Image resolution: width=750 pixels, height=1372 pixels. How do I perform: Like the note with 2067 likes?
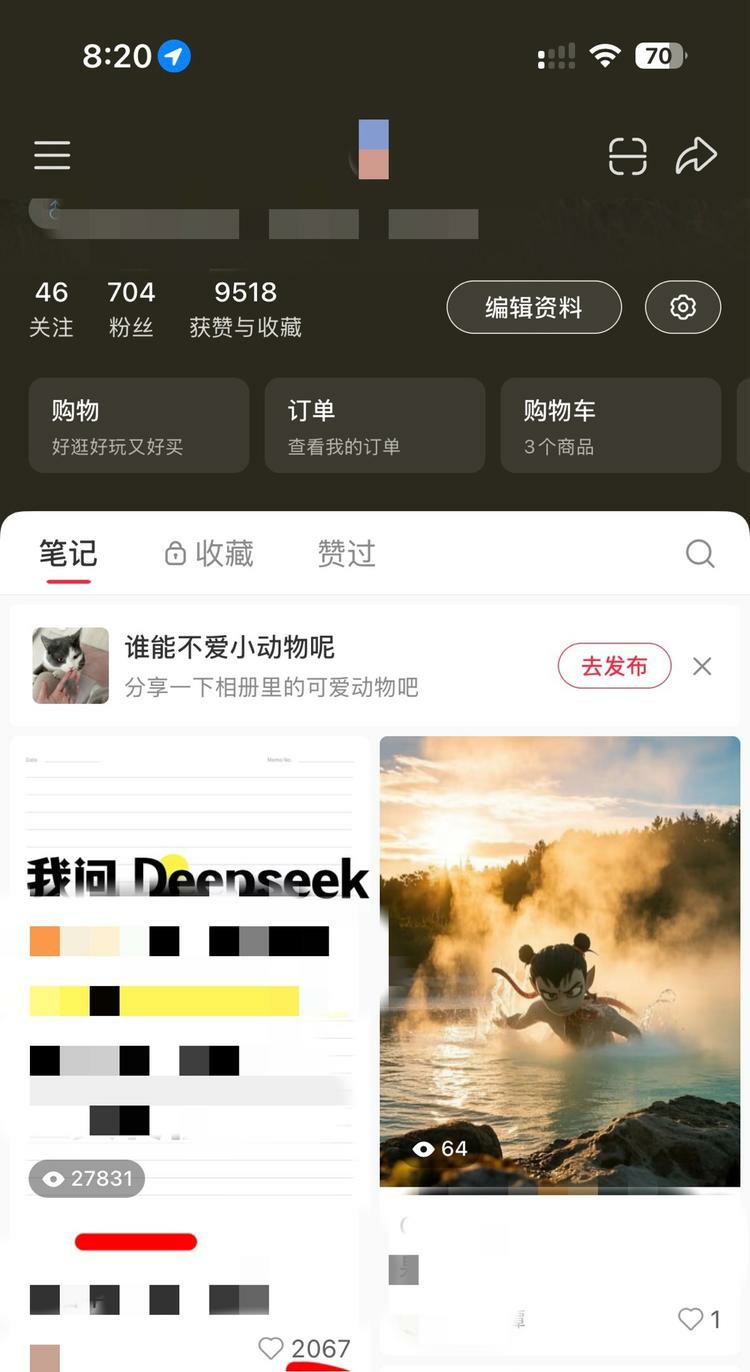click(271, 1348)
